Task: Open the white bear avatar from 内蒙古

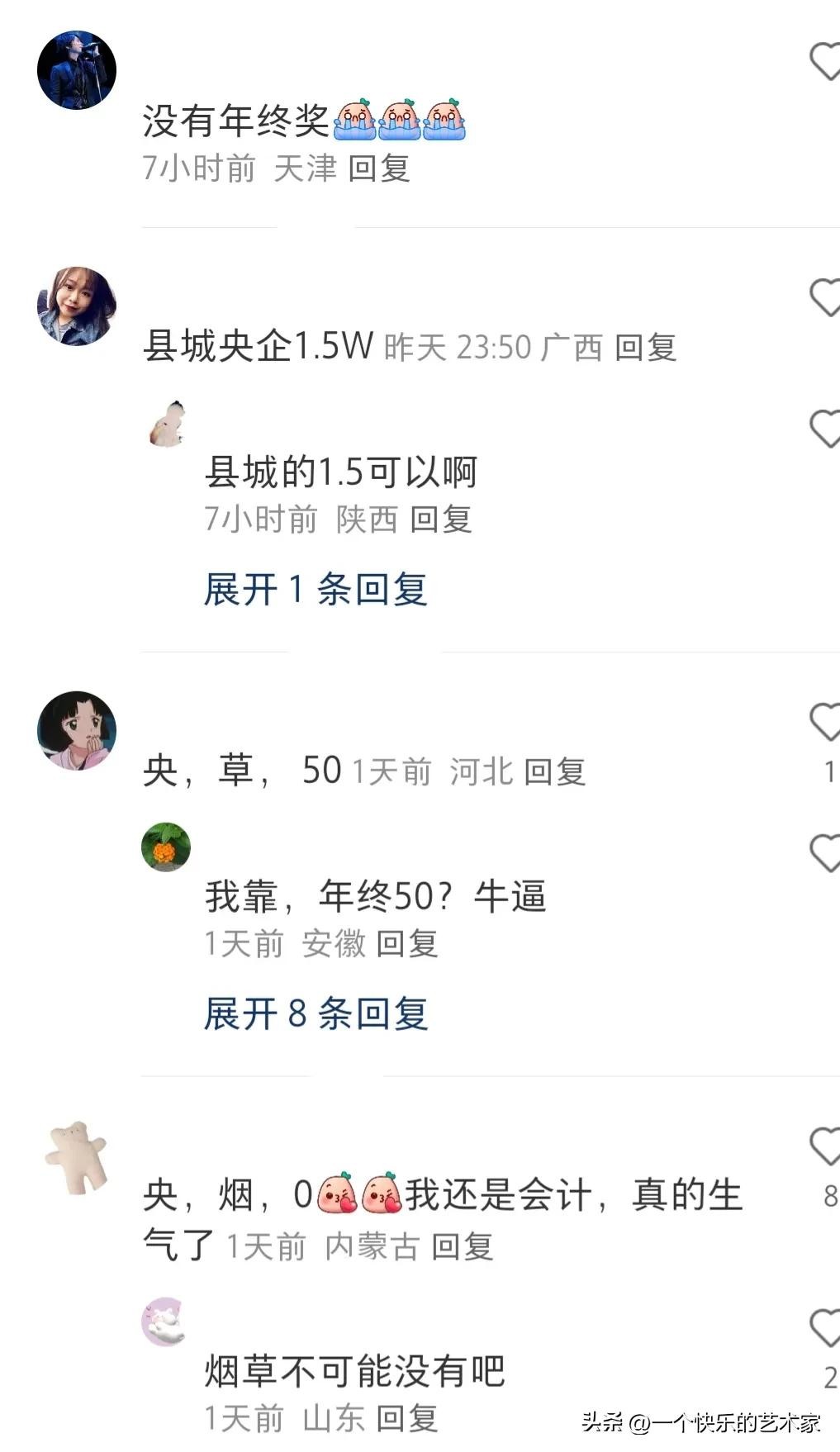Action: (x=77, y=1156)
